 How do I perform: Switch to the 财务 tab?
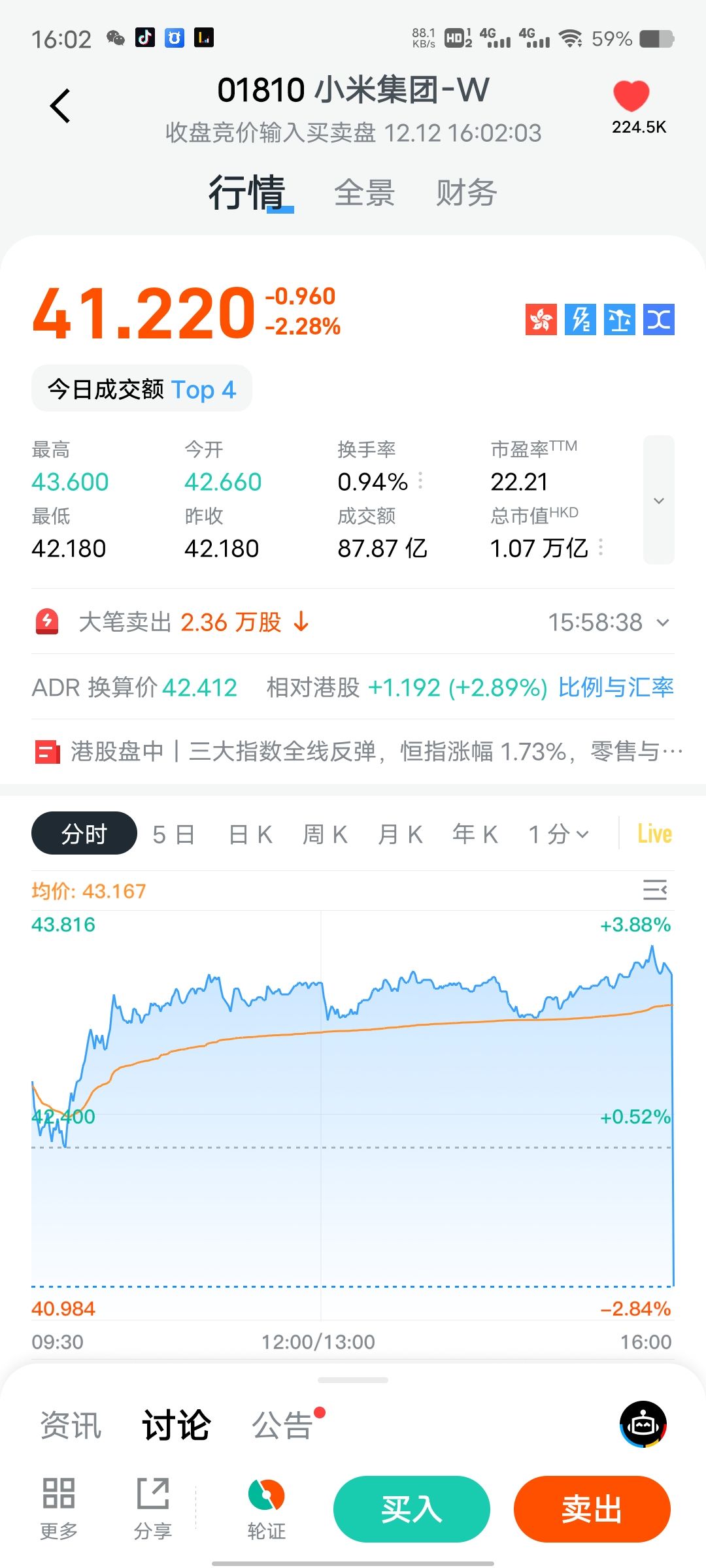466,193
